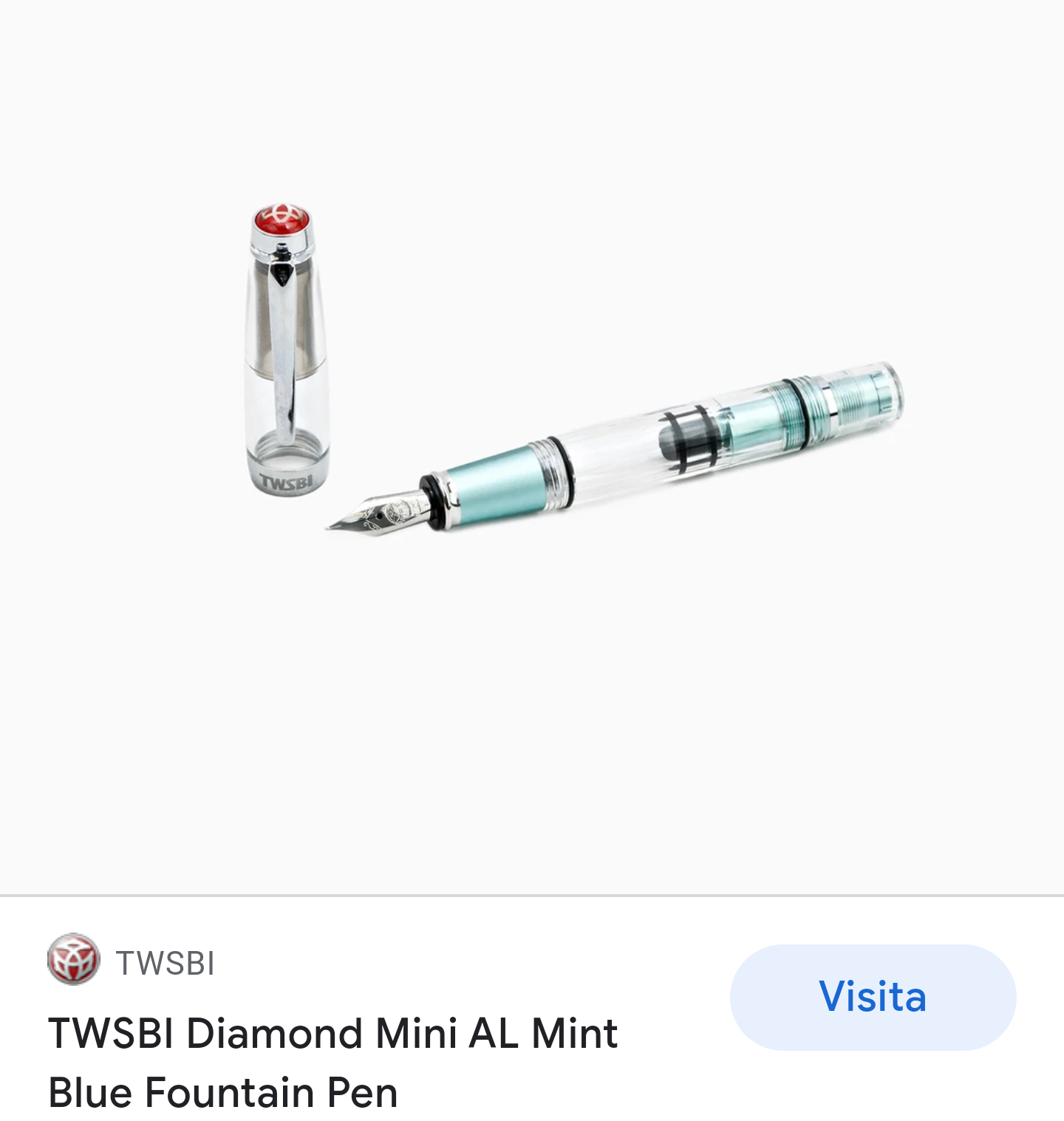The image size is (1064, 1121).
Task: Open the TWSBI Diamond Mini AL Mint title link
Action: pyautogui.click(x=332, y=1062)
